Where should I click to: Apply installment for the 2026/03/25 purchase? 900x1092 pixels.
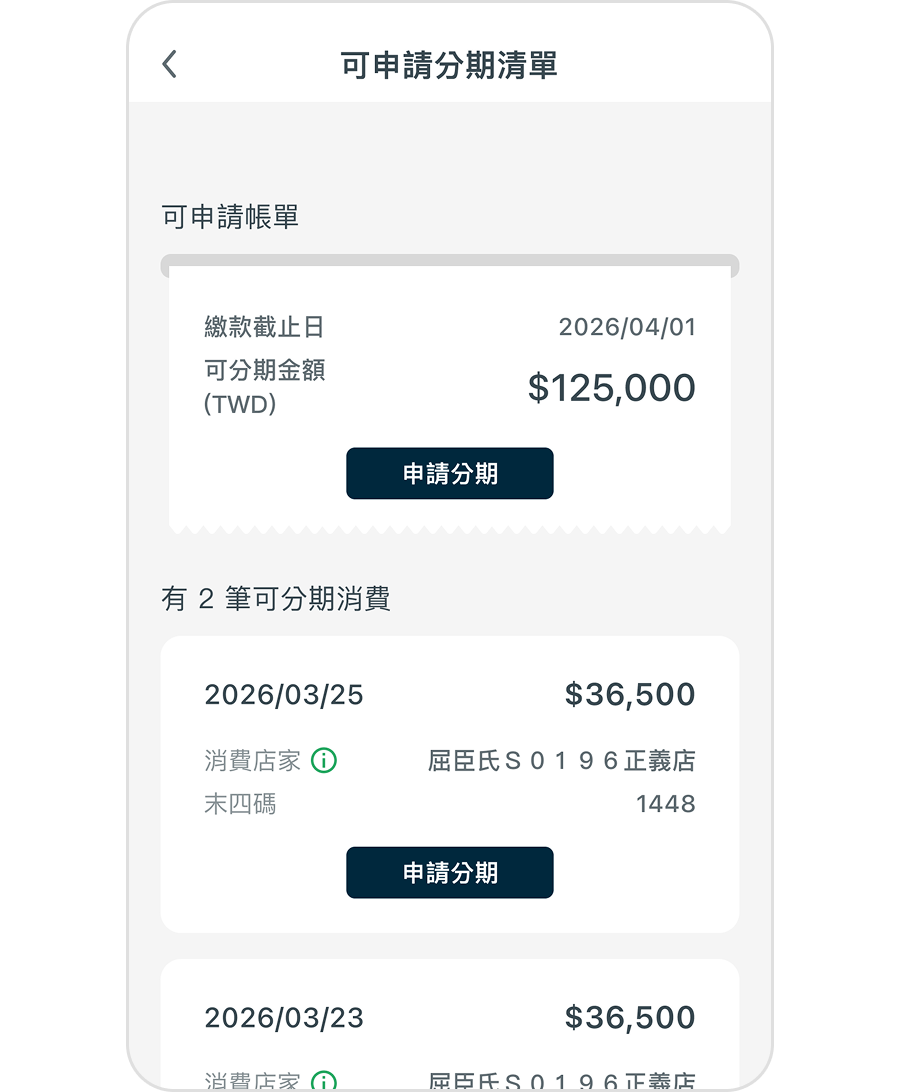[x=450, y=873]
